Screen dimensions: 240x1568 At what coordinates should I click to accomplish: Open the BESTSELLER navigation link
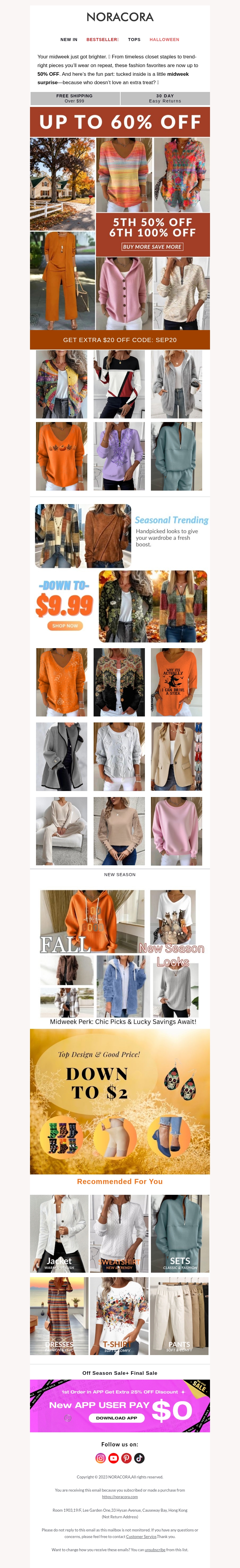102,40
